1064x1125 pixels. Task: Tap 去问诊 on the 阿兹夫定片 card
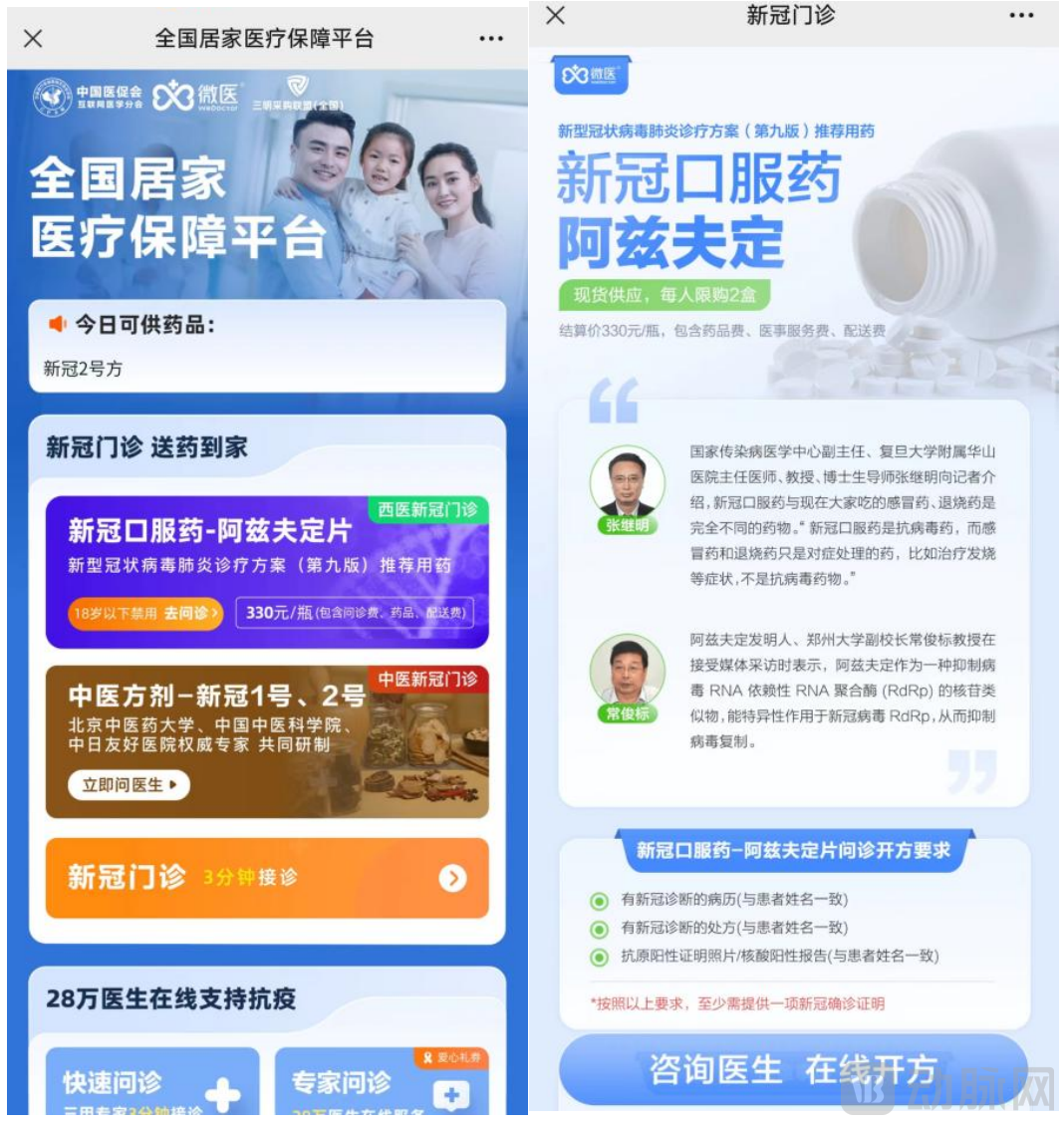pos(145,613)
